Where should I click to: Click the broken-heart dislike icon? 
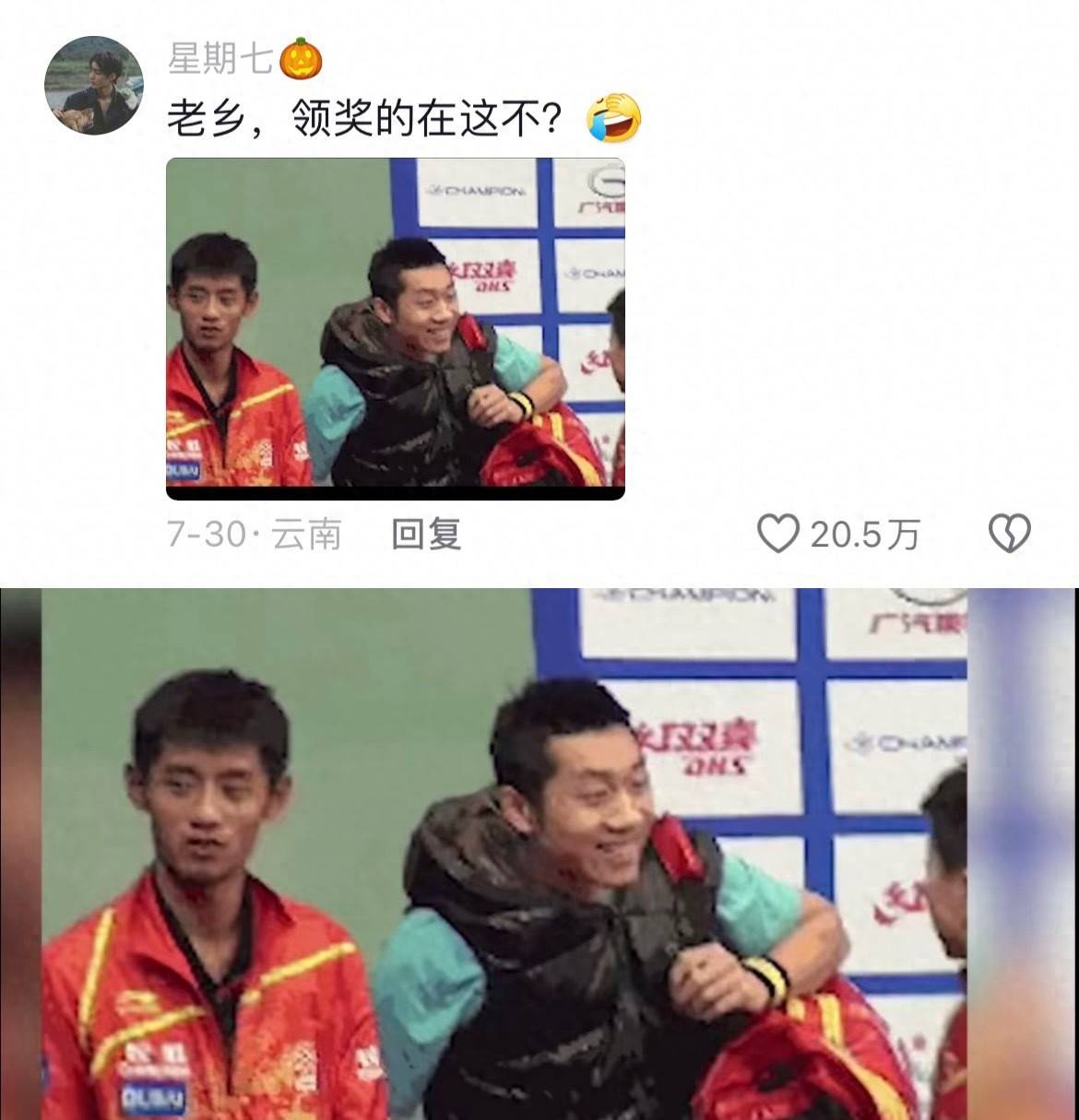click(x=1012, y=533)
